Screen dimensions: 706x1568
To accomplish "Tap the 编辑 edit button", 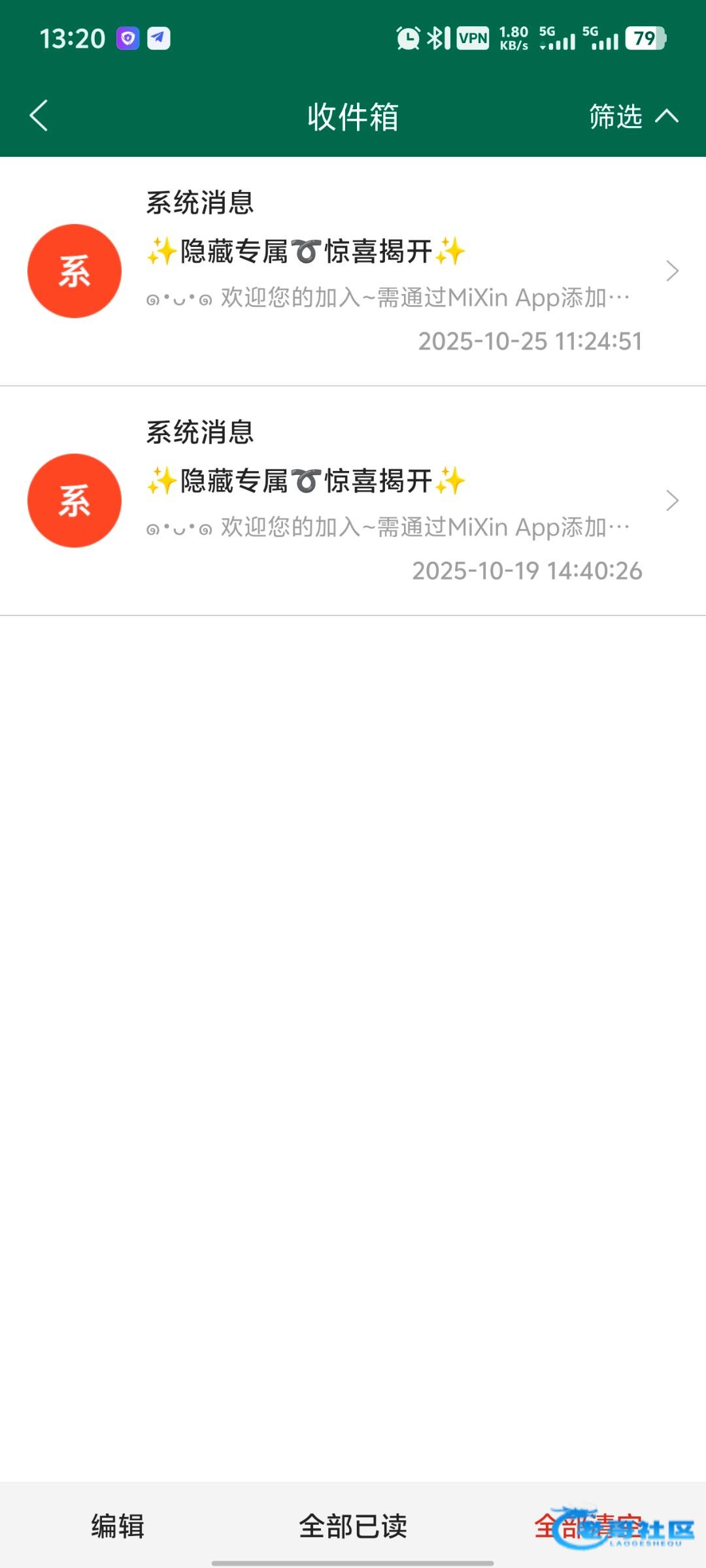I will click(118, 1526).
